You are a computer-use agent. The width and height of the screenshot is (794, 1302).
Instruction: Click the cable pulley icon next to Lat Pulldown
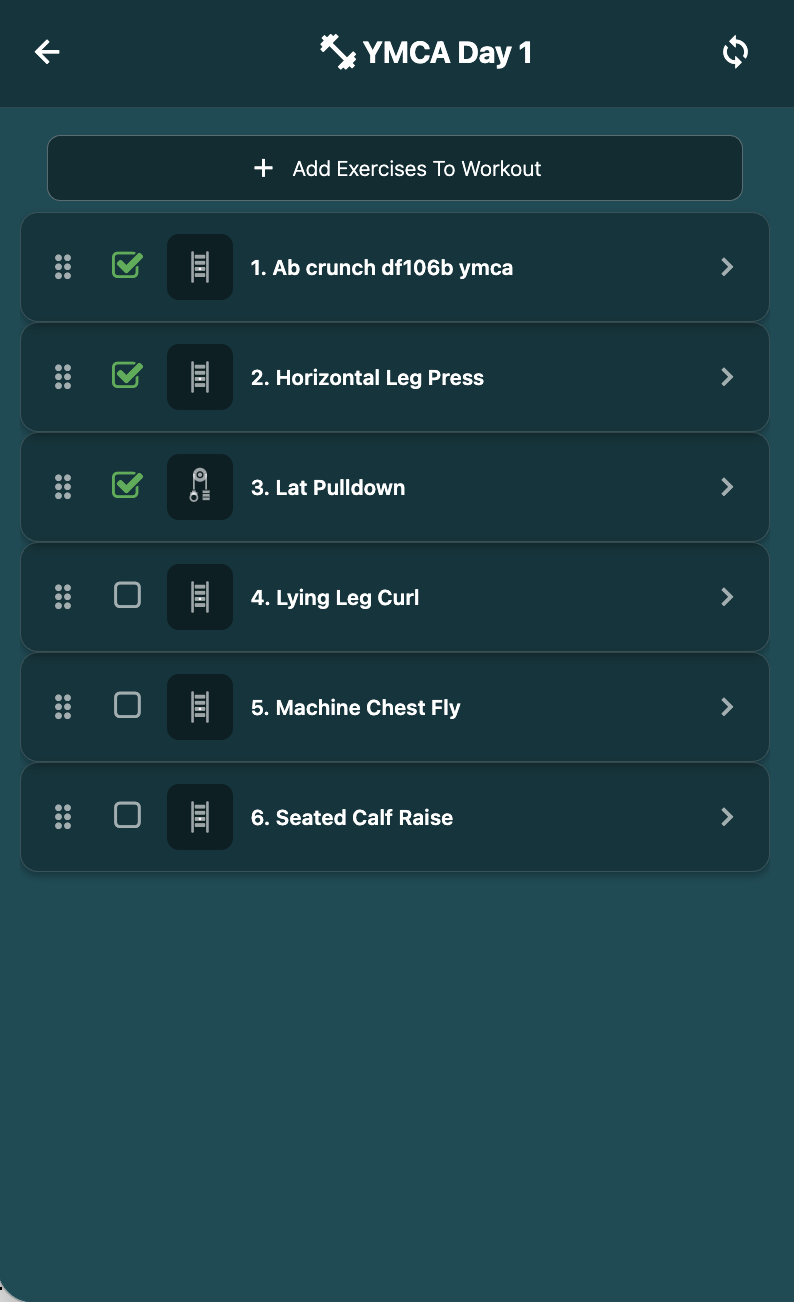coord(199,487)
